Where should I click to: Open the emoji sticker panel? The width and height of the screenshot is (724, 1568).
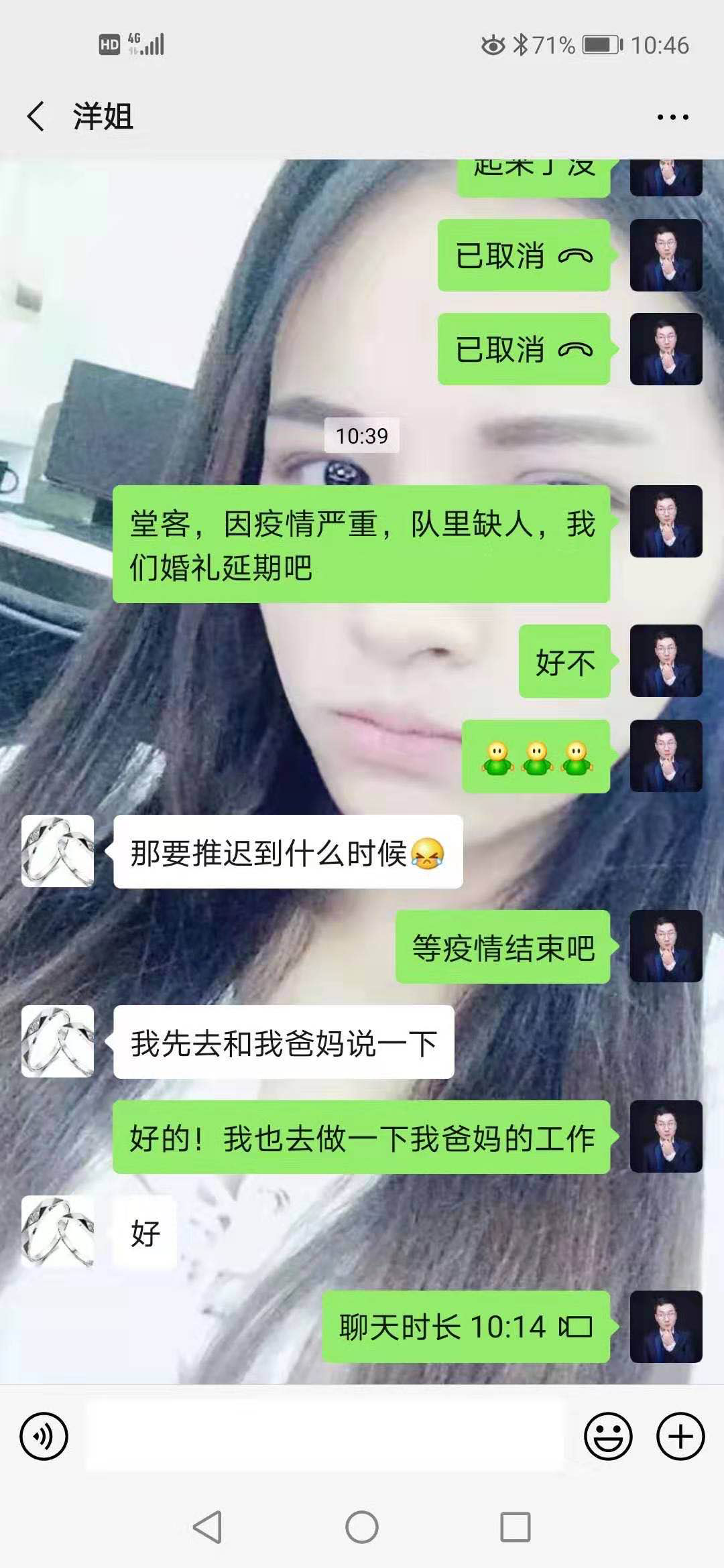pos(608,1436)
